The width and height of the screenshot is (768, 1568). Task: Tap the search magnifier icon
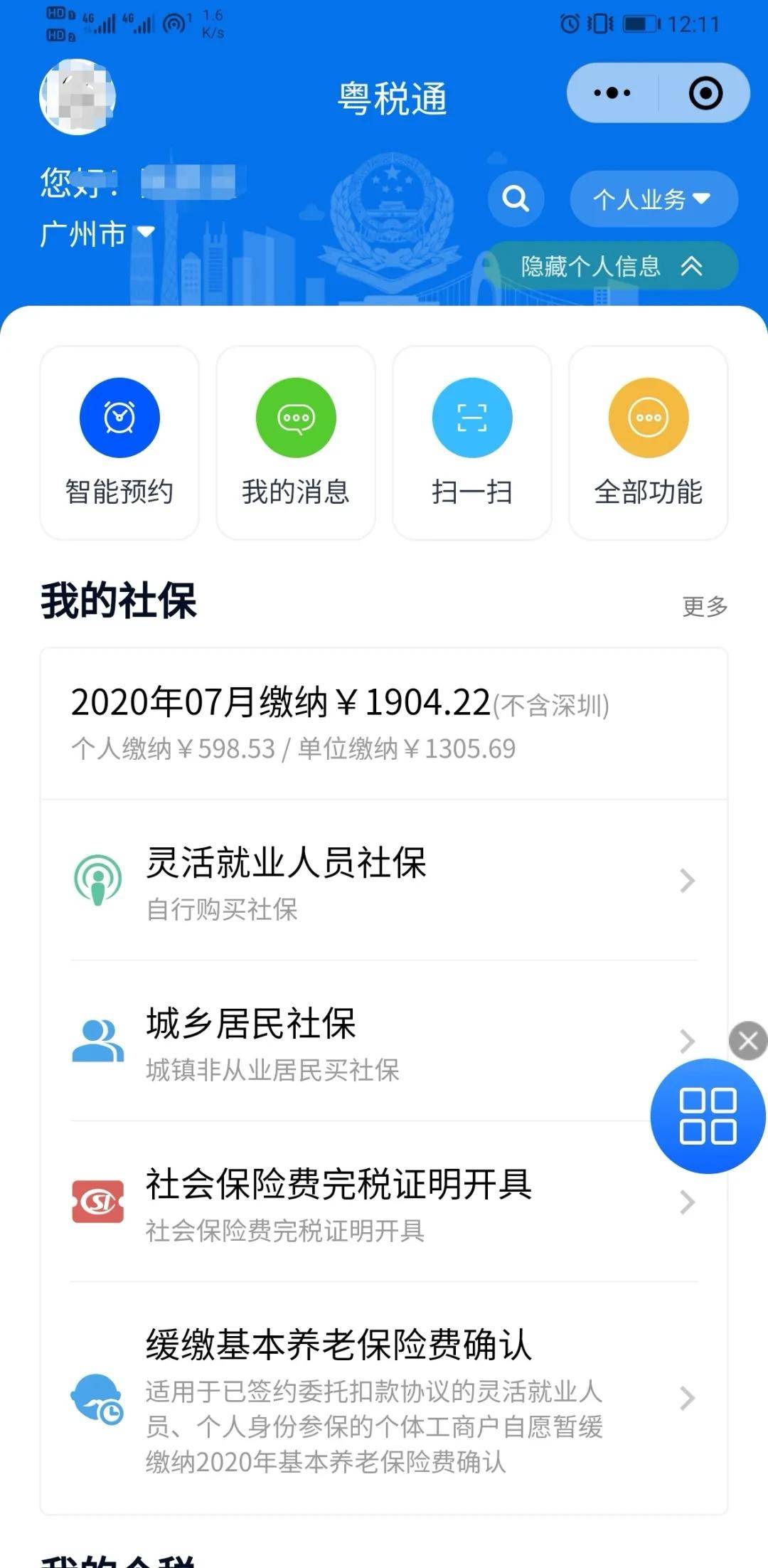tap(514, 200)
